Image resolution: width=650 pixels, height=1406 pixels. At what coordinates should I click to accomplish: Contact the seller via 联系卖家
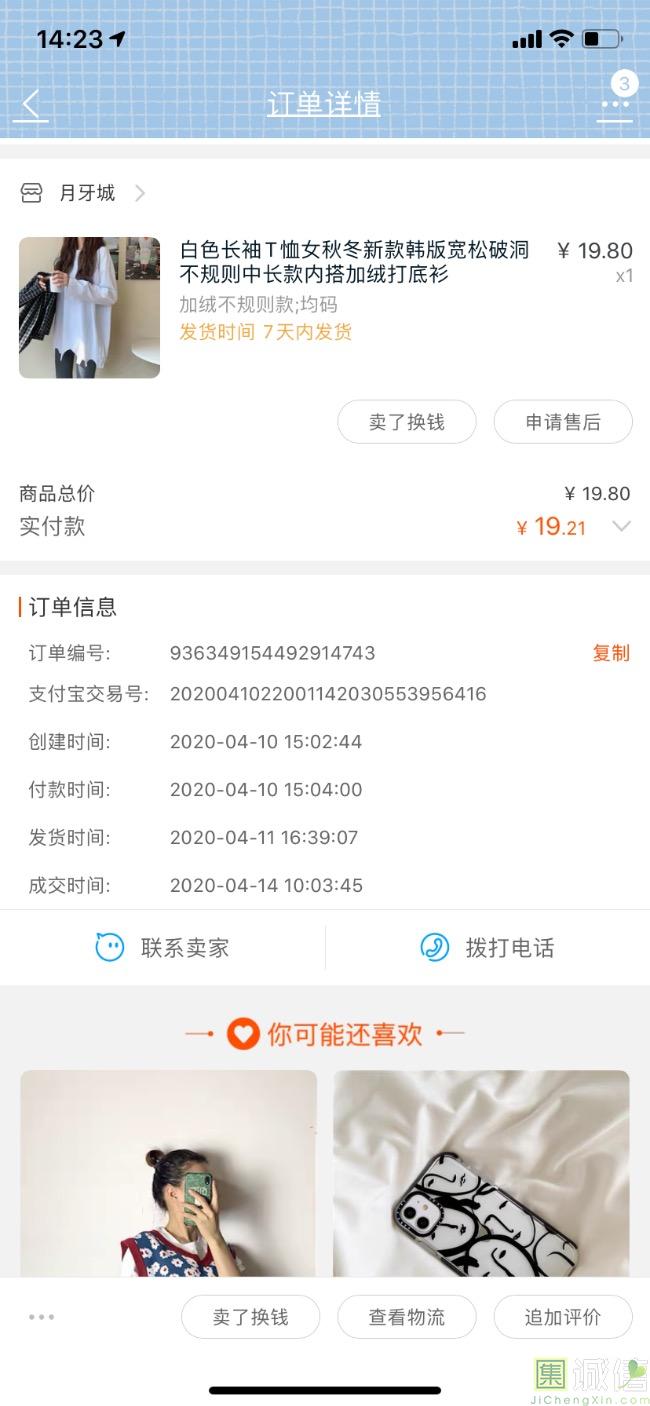tap(162, 947)
